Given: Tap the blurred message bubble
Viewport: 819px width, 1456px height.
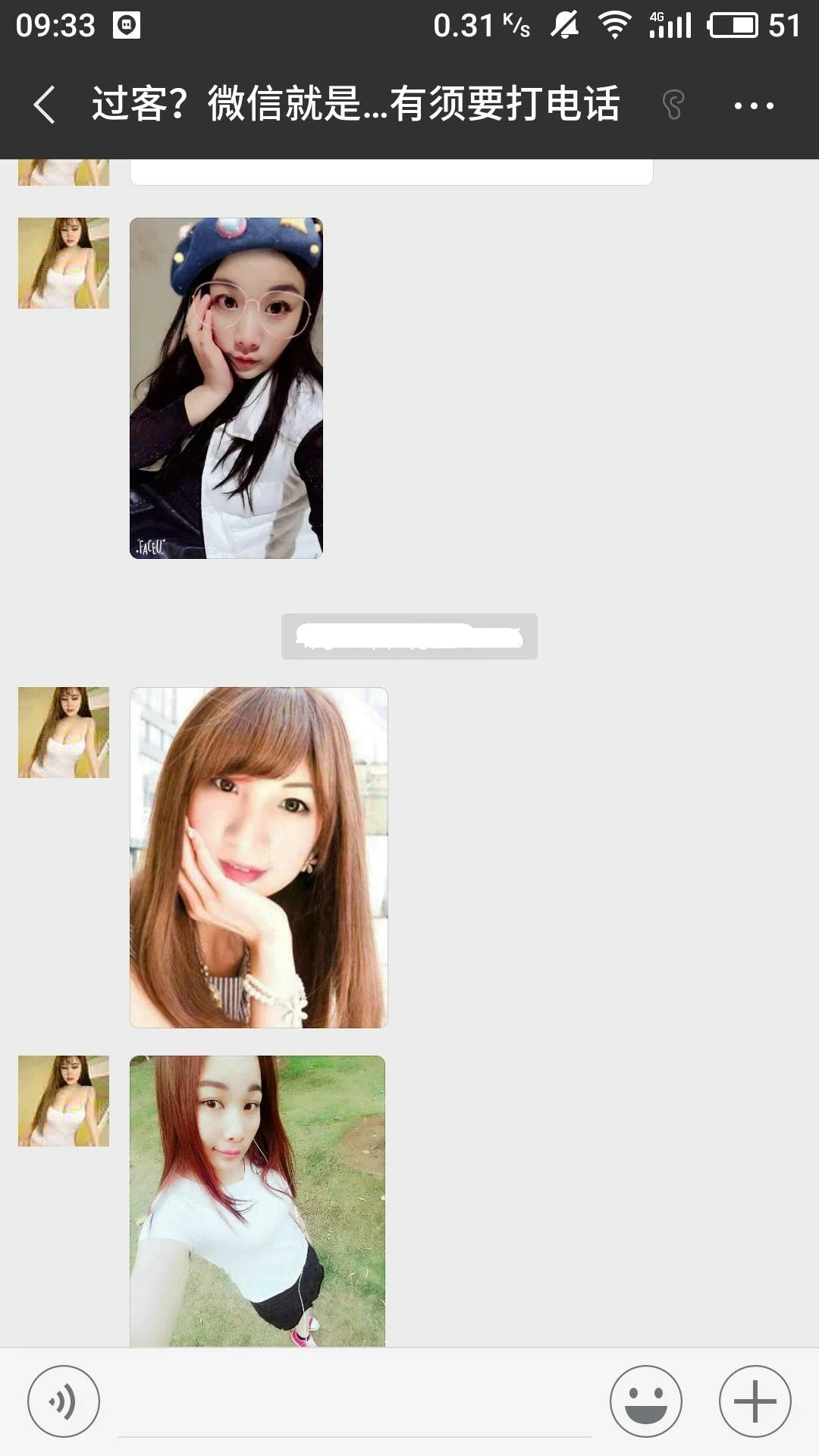Looking at the screenshot, I should click(x=409, y=637).
